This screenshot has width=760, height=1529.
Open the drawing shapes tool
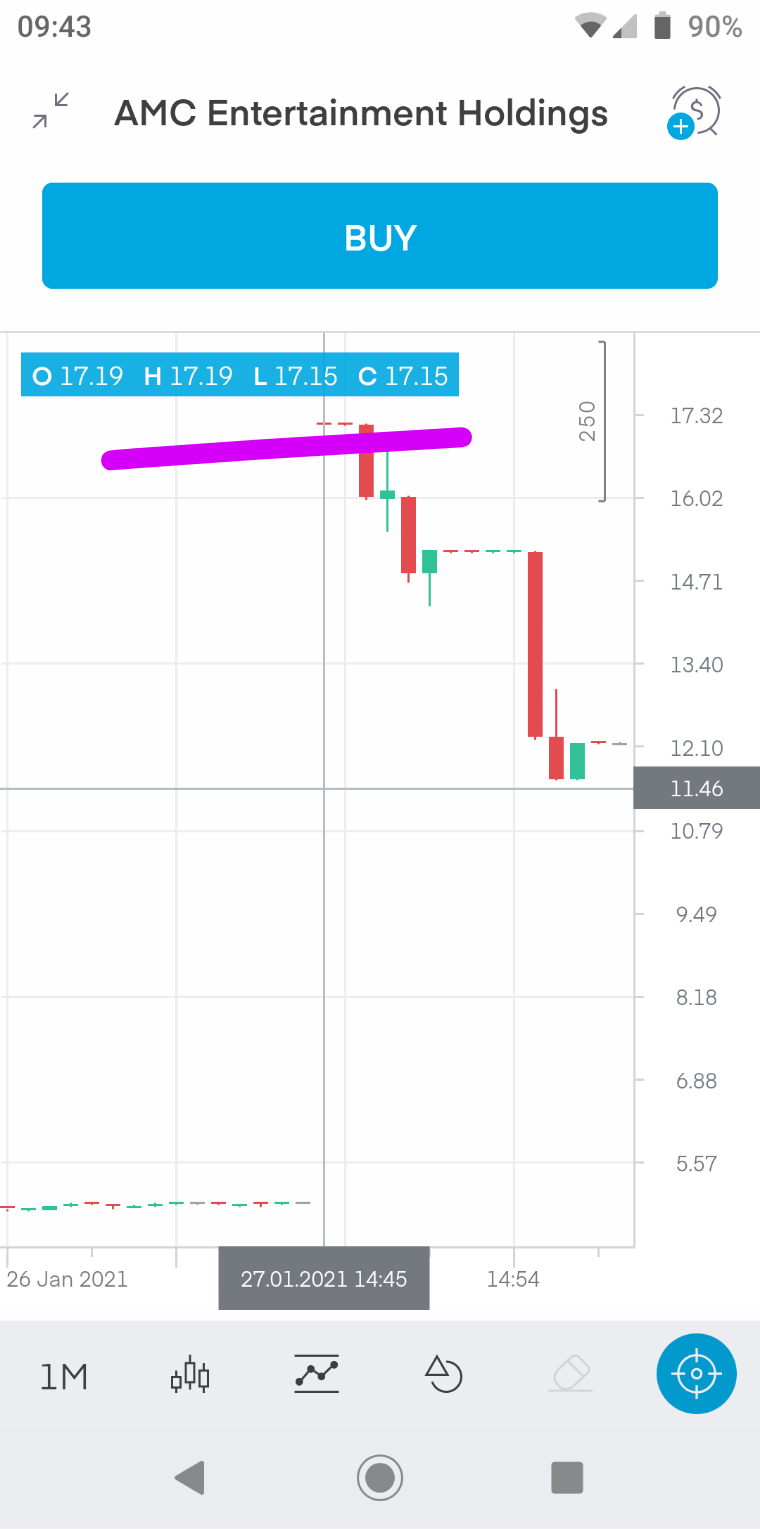(x=443, y=1375)
